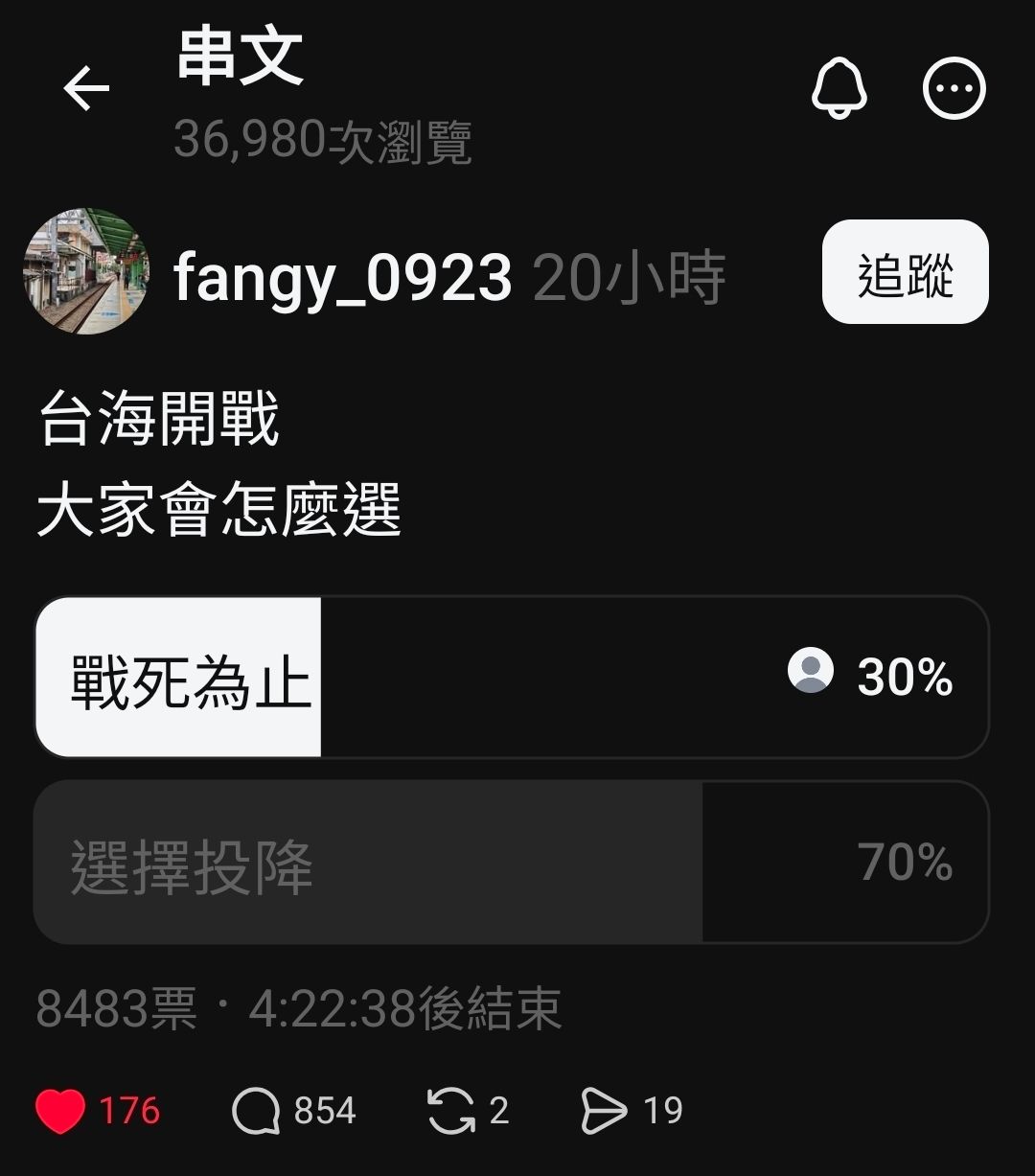Tap the back arrow to leave the thread
The width and height of the screenshot is (1035, 1176).
pos(84,87)
